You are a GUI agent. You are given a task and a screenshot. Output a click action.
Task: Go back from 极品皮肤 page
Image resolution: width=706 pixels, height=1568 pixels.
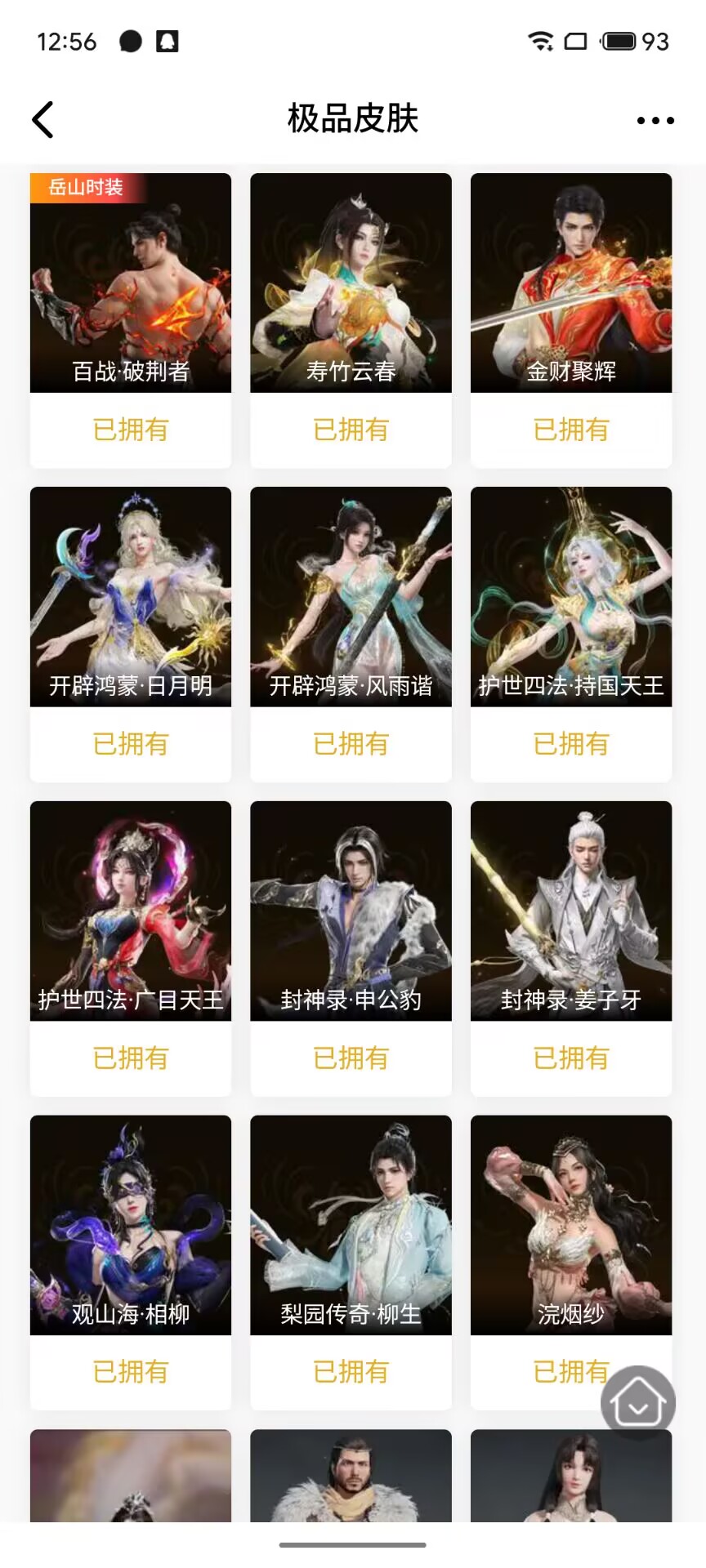coord(42,119)
